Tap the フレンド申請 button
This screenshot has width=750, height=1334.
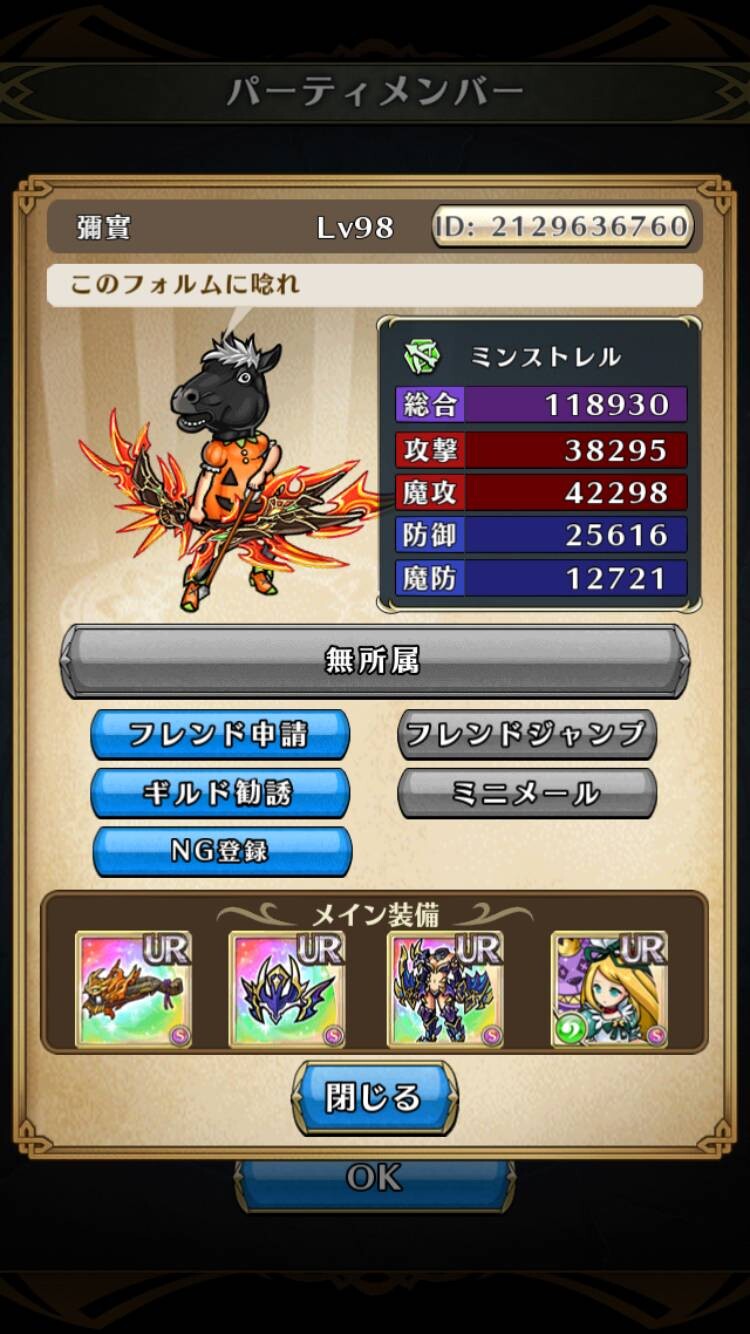220,735
